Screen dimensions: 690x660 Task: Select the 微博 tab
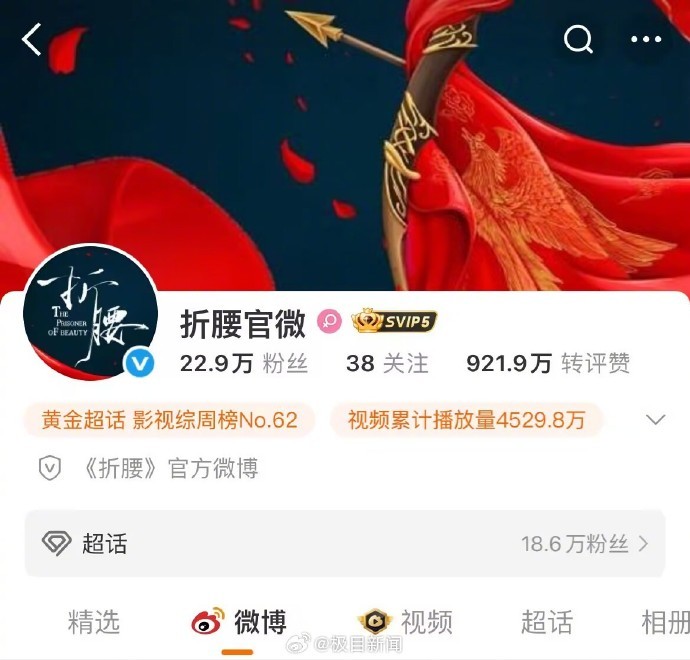[x=240, y=622]
